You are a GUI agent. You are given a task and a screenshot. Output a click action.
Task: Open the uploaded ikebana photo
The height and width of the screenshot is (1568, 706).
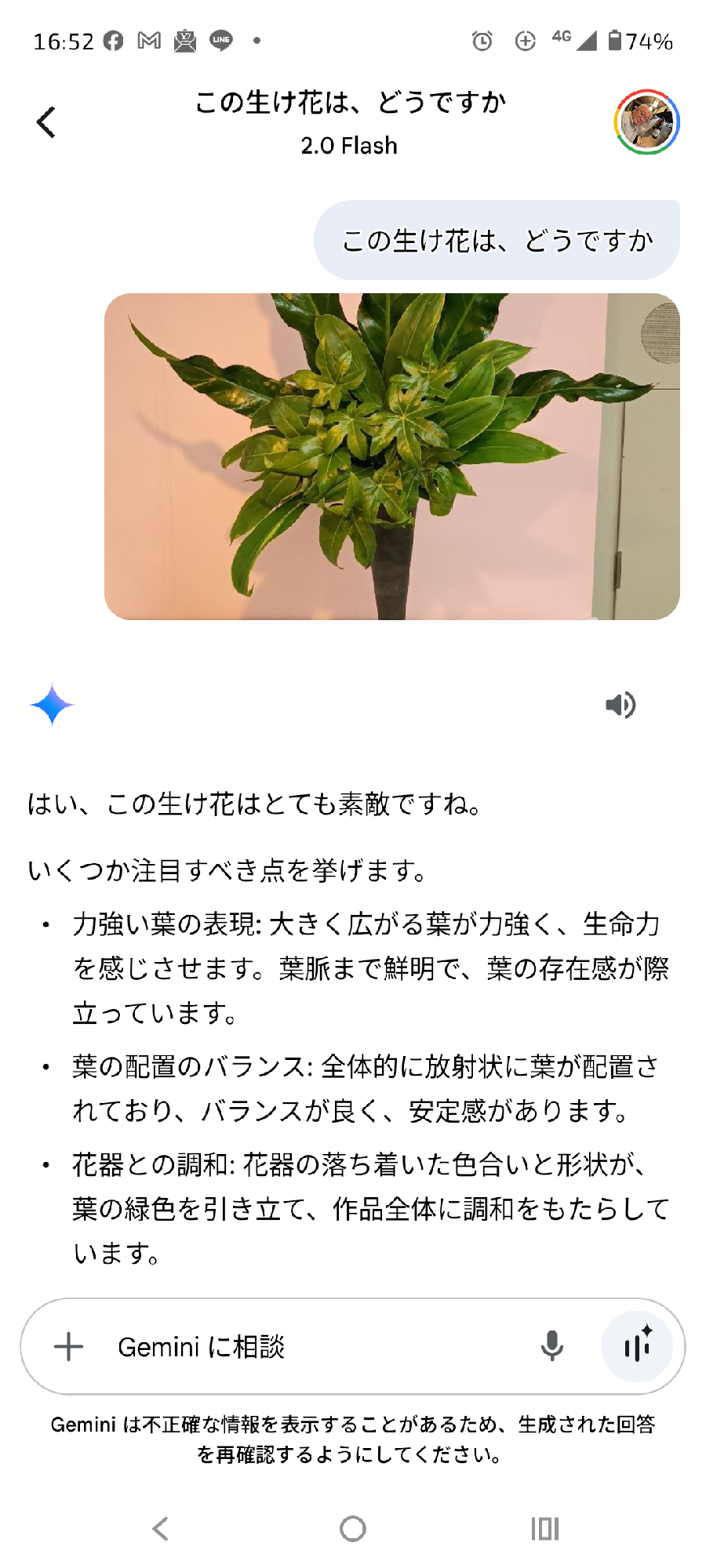coord(391,456)
